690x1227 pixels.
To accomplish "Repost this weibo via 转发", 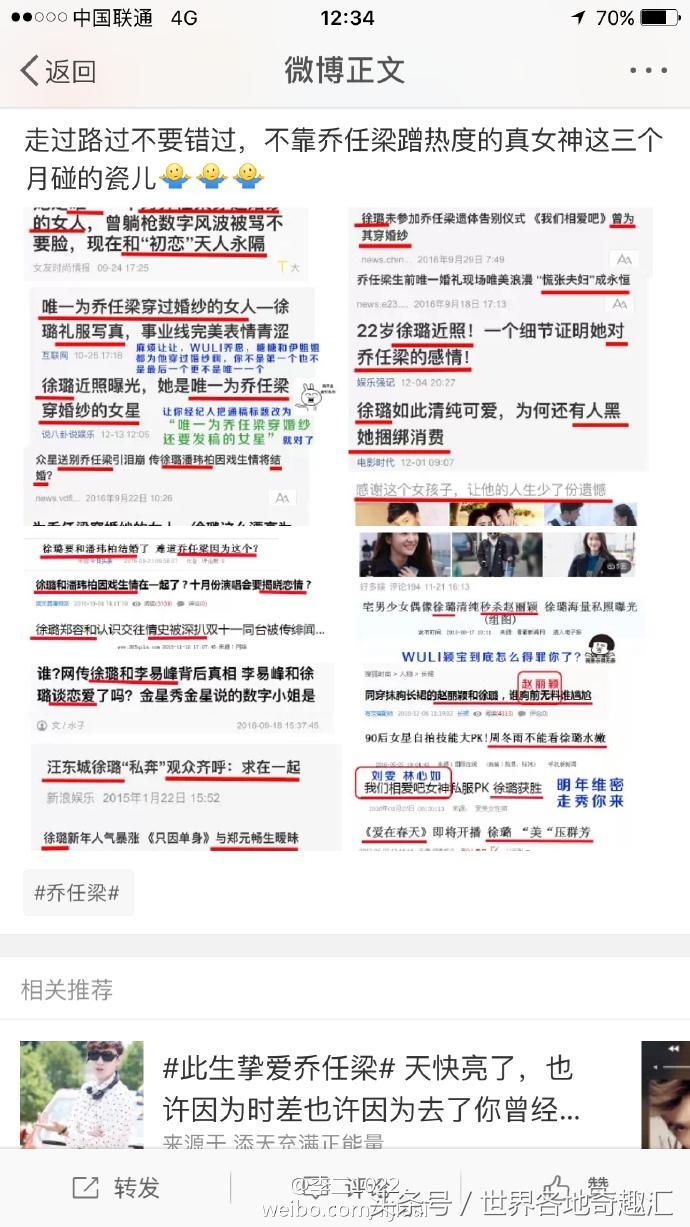I will (115, 1188).
